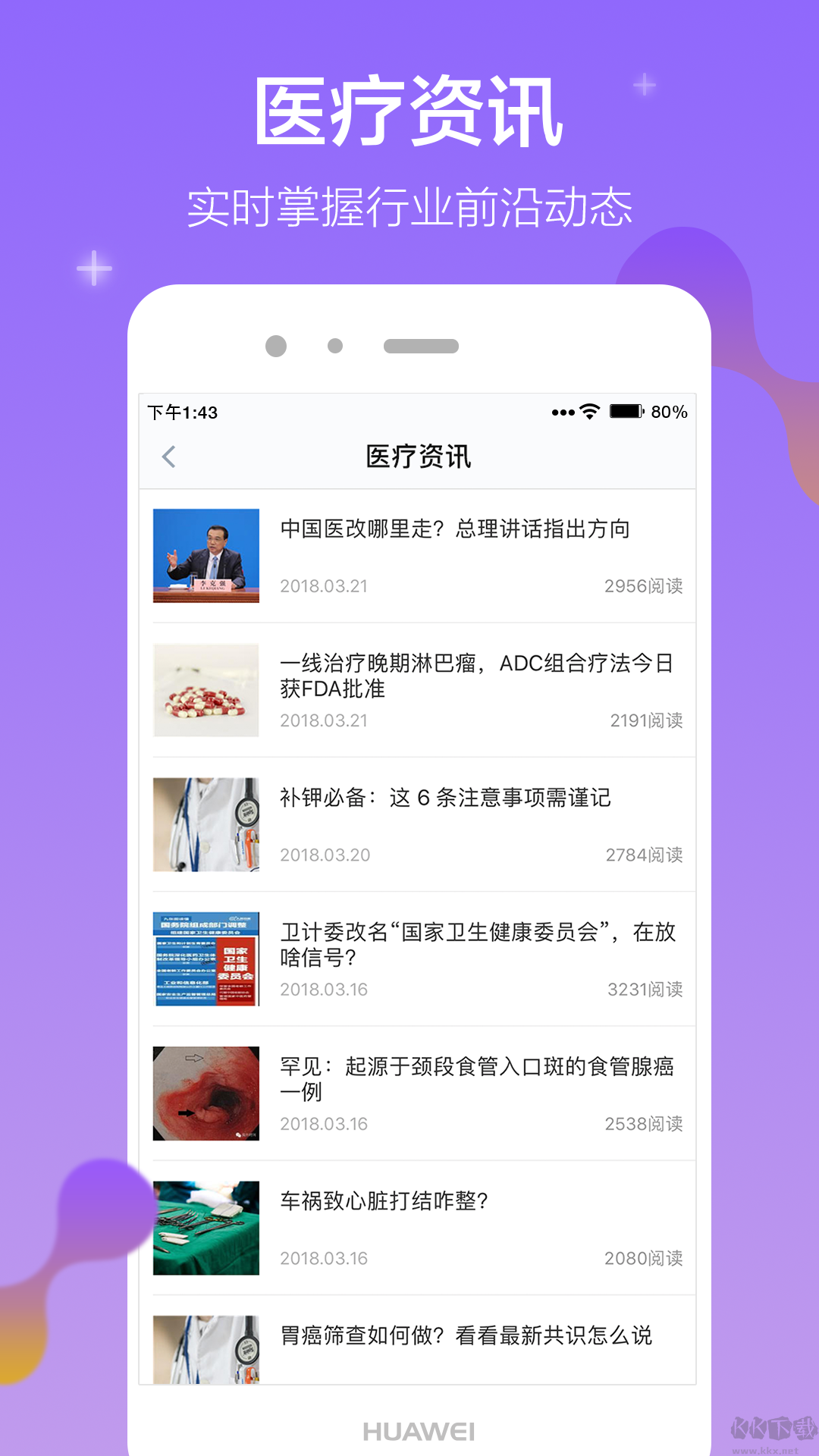Screen dimensions: 819x1456
Task: Click the surgery tools thumbnail of 车祸致心脏打结 article
Action: click(206, 1227)
